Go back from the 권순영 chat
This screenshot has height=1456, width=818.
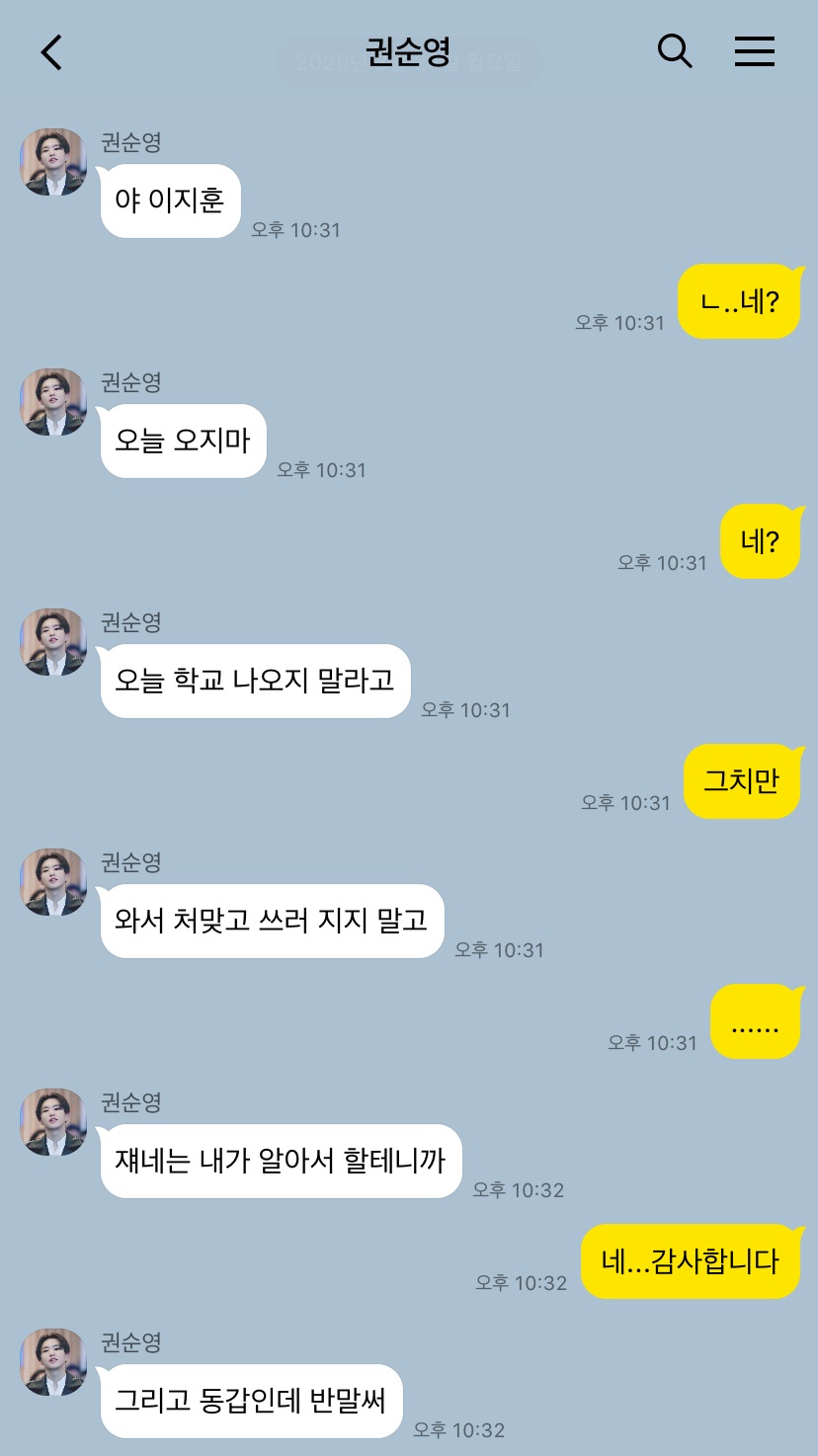coord(51,52)
